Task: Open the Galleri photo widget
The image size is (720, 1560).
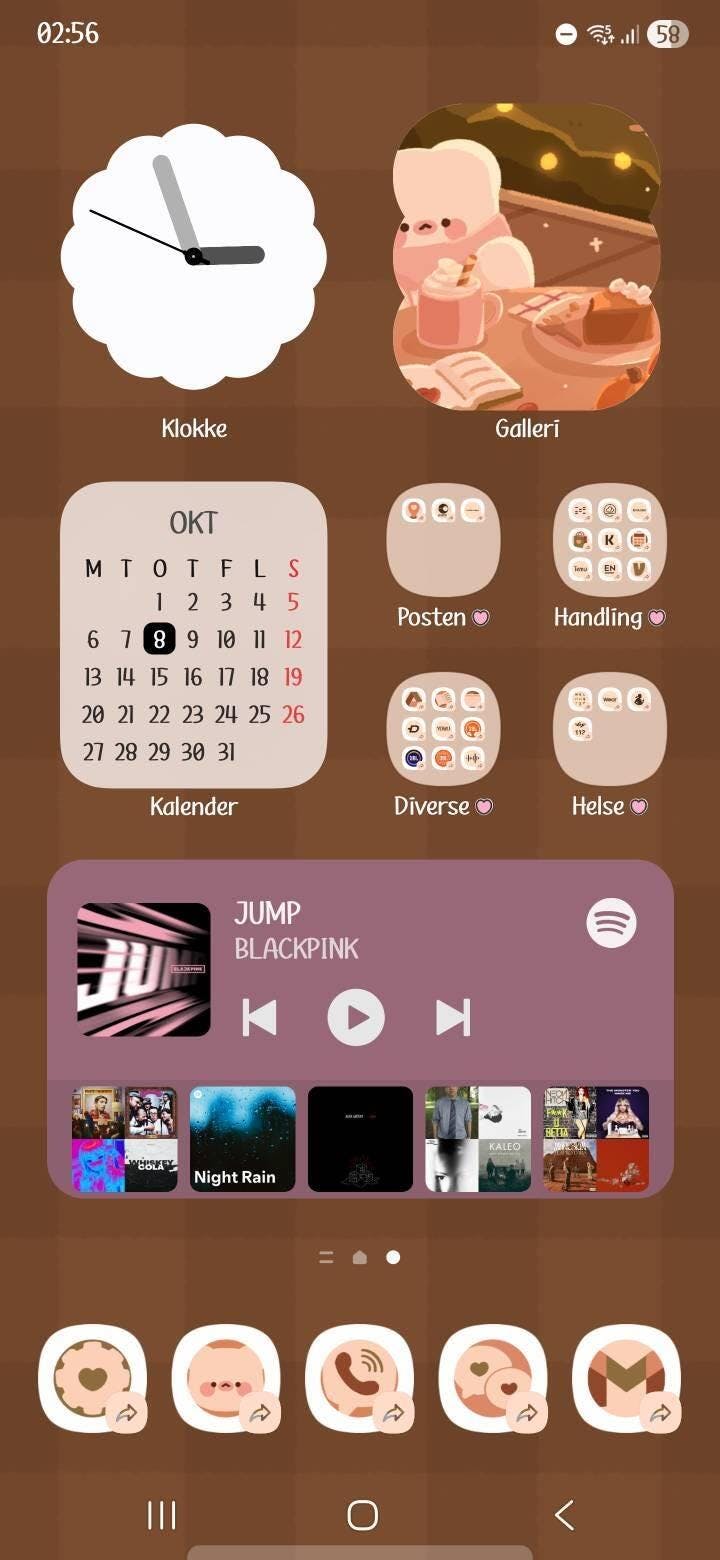Action: pos(527,257)
